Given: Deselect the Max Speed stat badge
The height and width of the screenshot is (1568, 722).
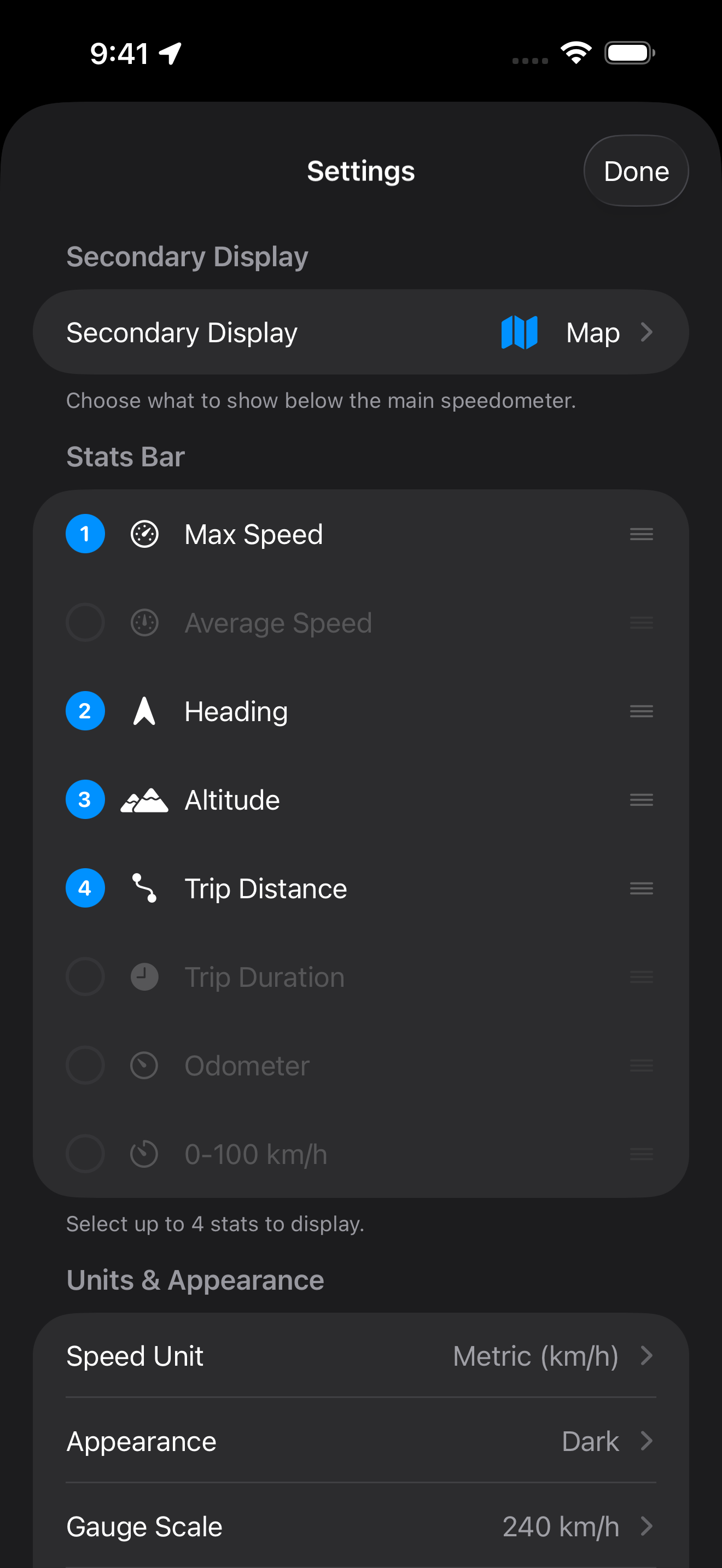Looking at the screenshot, I should [85, 534].
